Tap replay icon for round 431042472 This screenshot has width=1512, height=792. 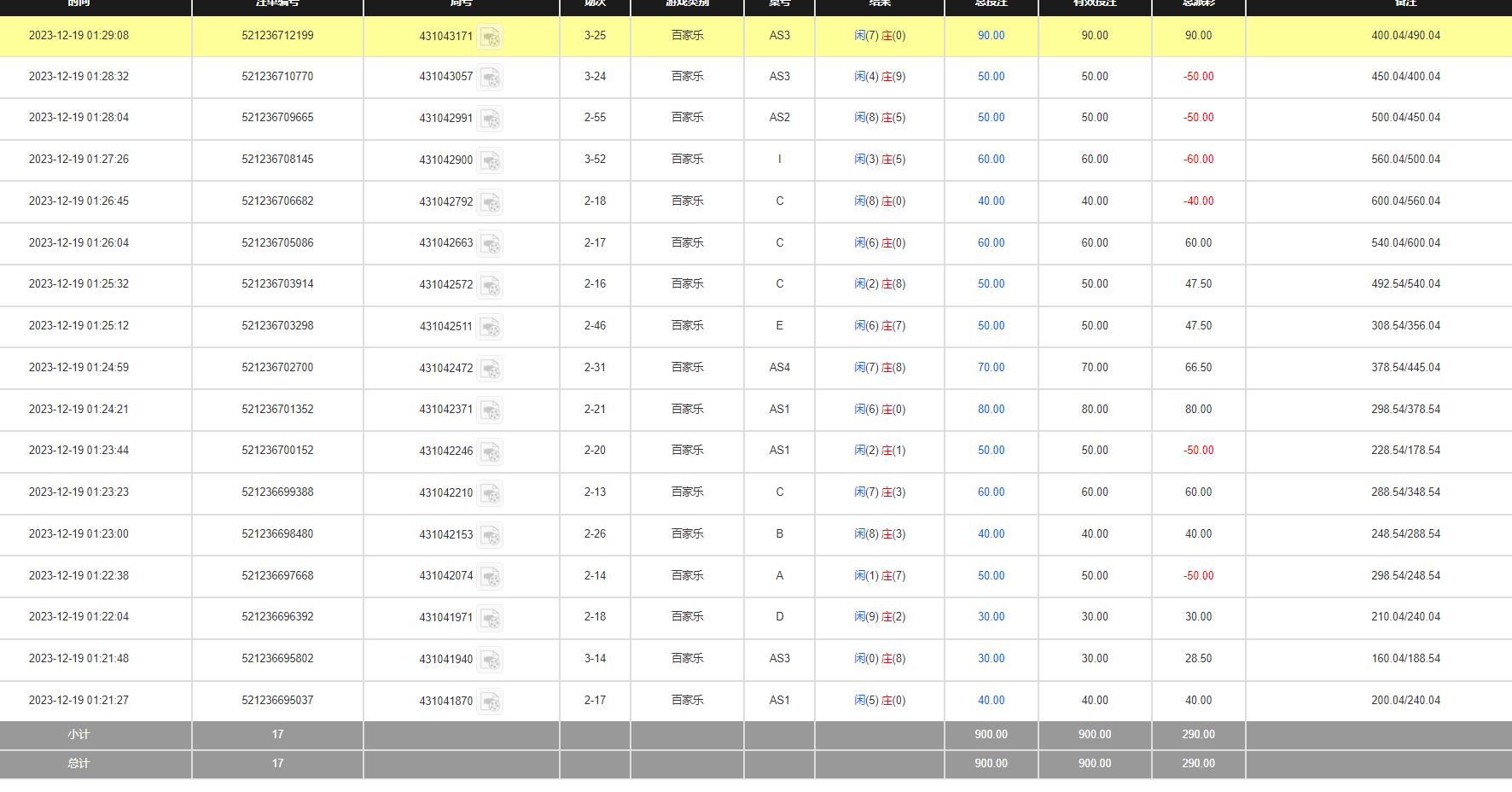pyautogui.click(x=490, y=370)
